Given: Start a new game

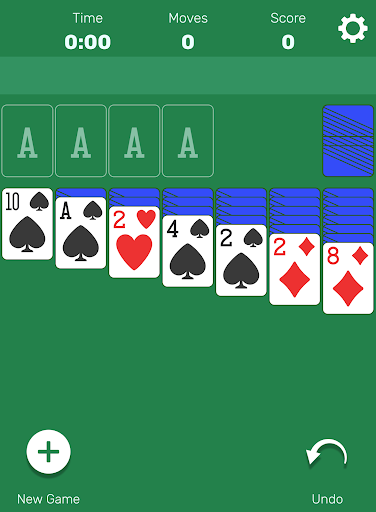Looking at the screenshot, I should (x=48, y=452).
